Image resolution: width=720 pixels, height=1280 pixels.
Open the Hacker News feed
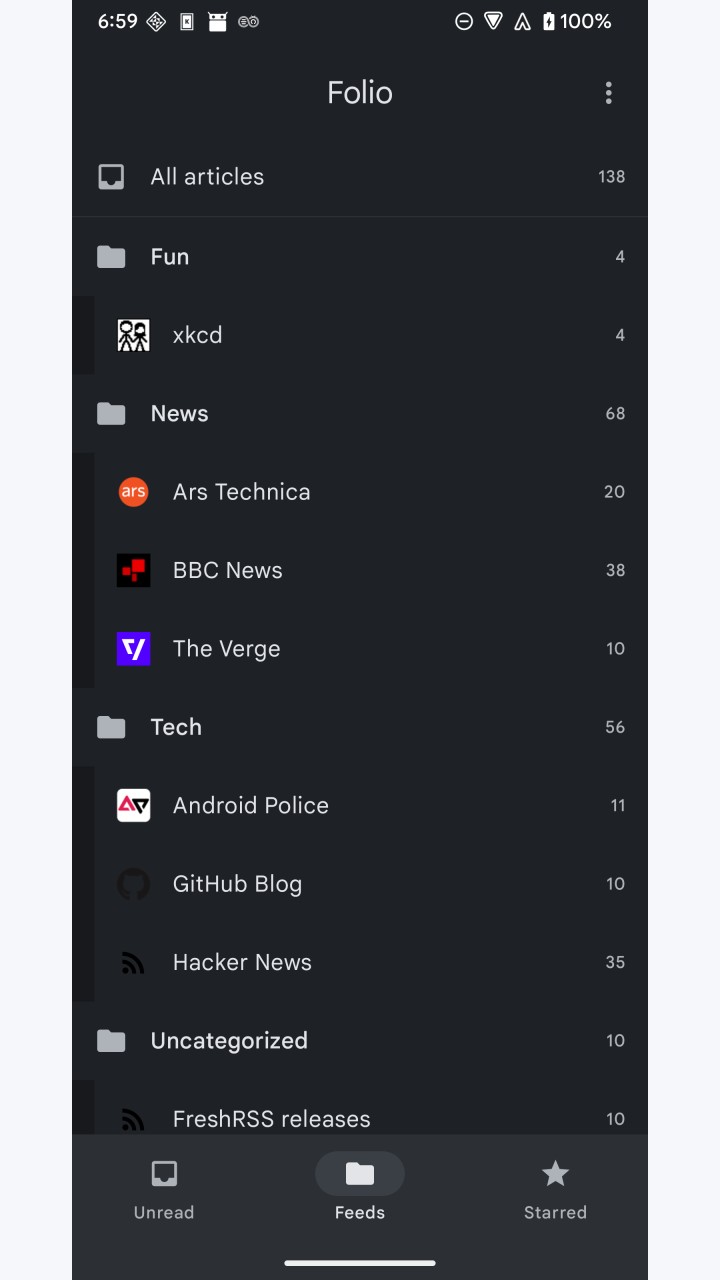tap(371, 962)
